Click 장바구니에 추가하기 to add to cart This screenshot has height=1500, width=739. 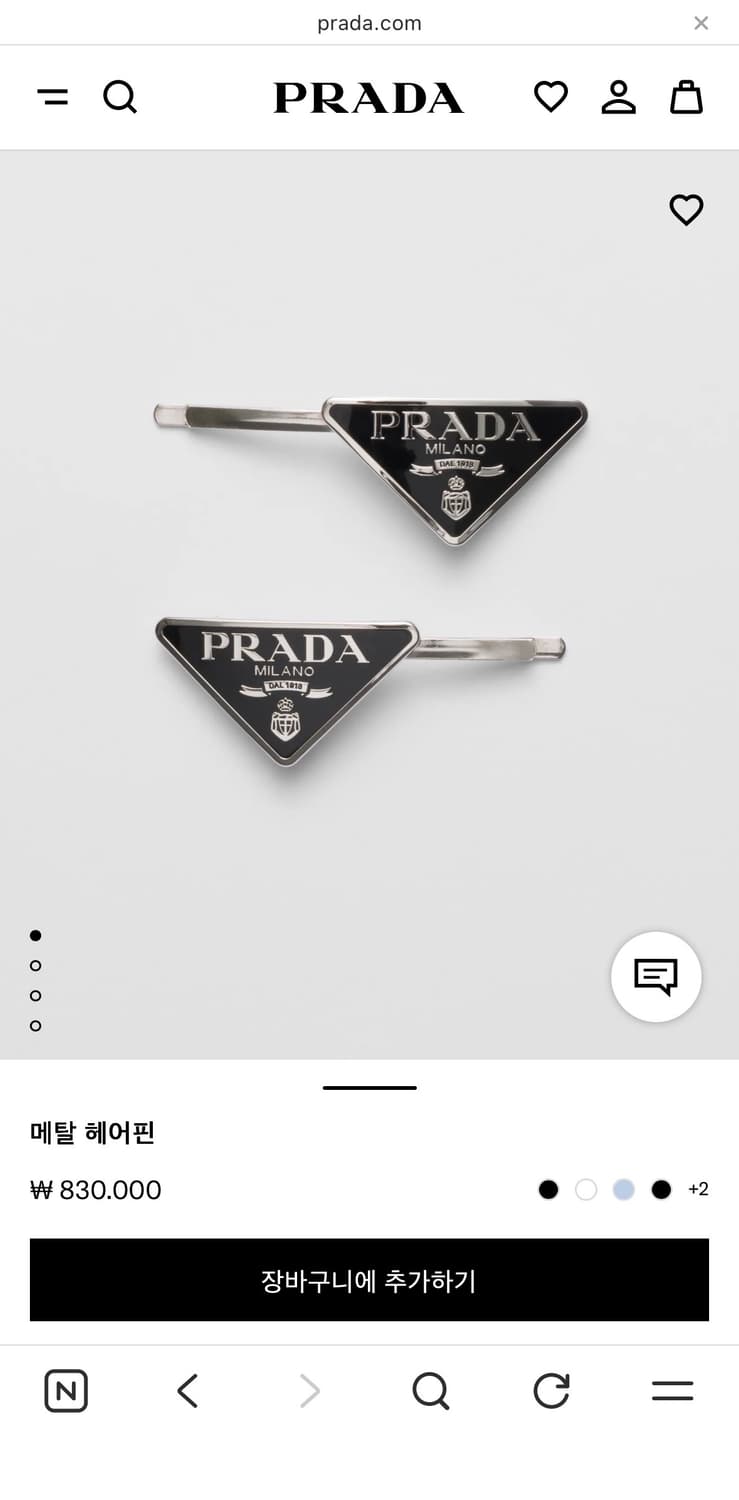(369, 1280)
